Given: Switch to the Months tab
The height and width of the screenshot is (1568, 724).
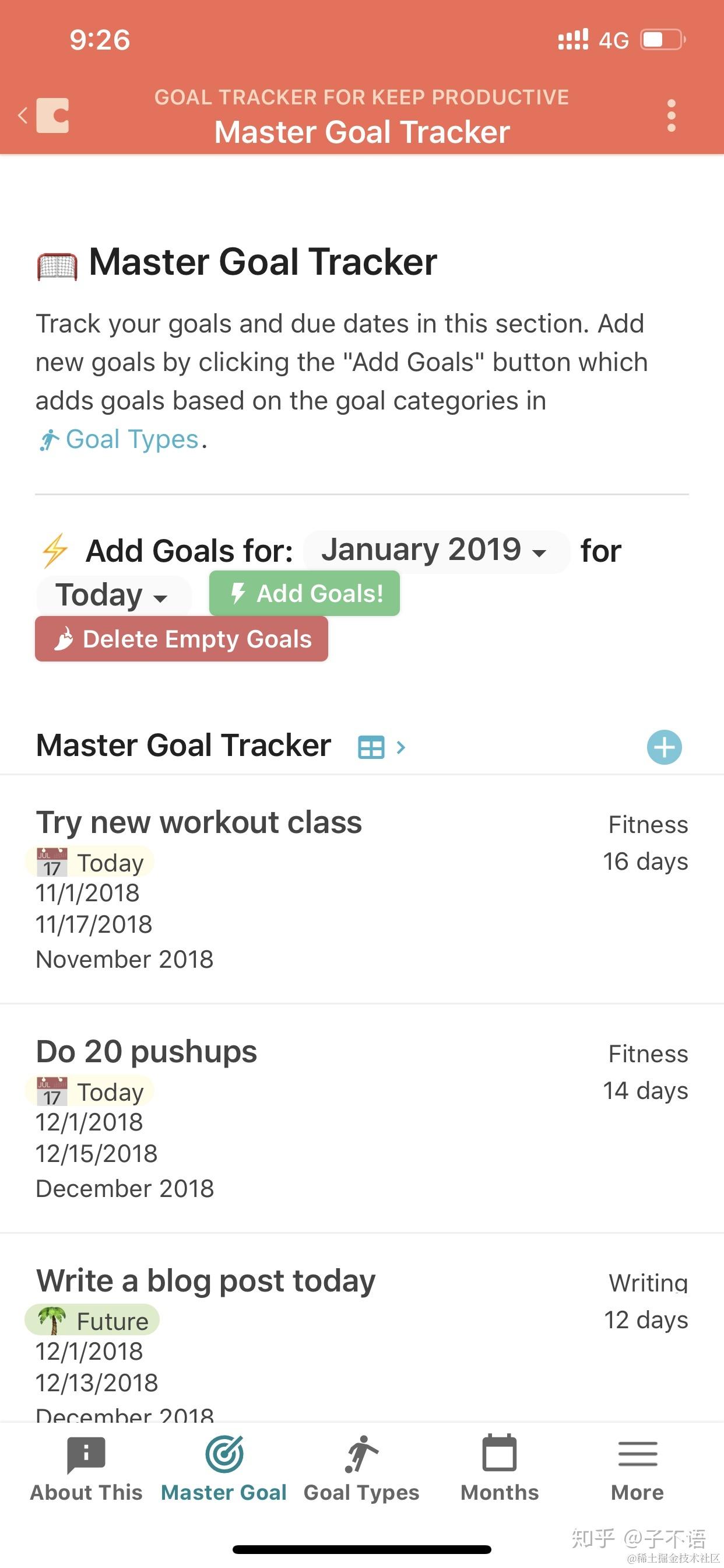Looking at the screenshot, I should (500, 1468).
